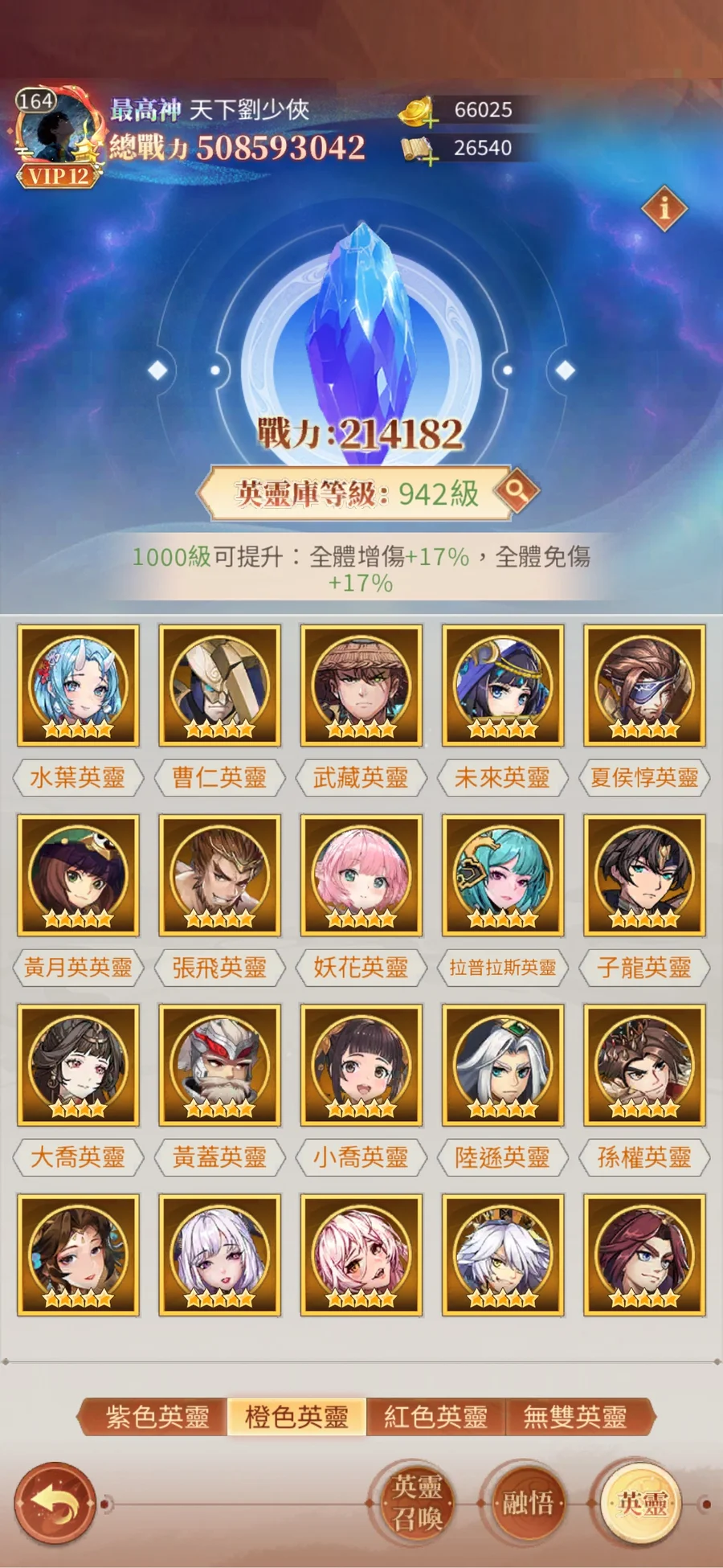Screen dimensions: 723x1568
Task: Select the 橙色英靈 tab
Action: 296,1416
